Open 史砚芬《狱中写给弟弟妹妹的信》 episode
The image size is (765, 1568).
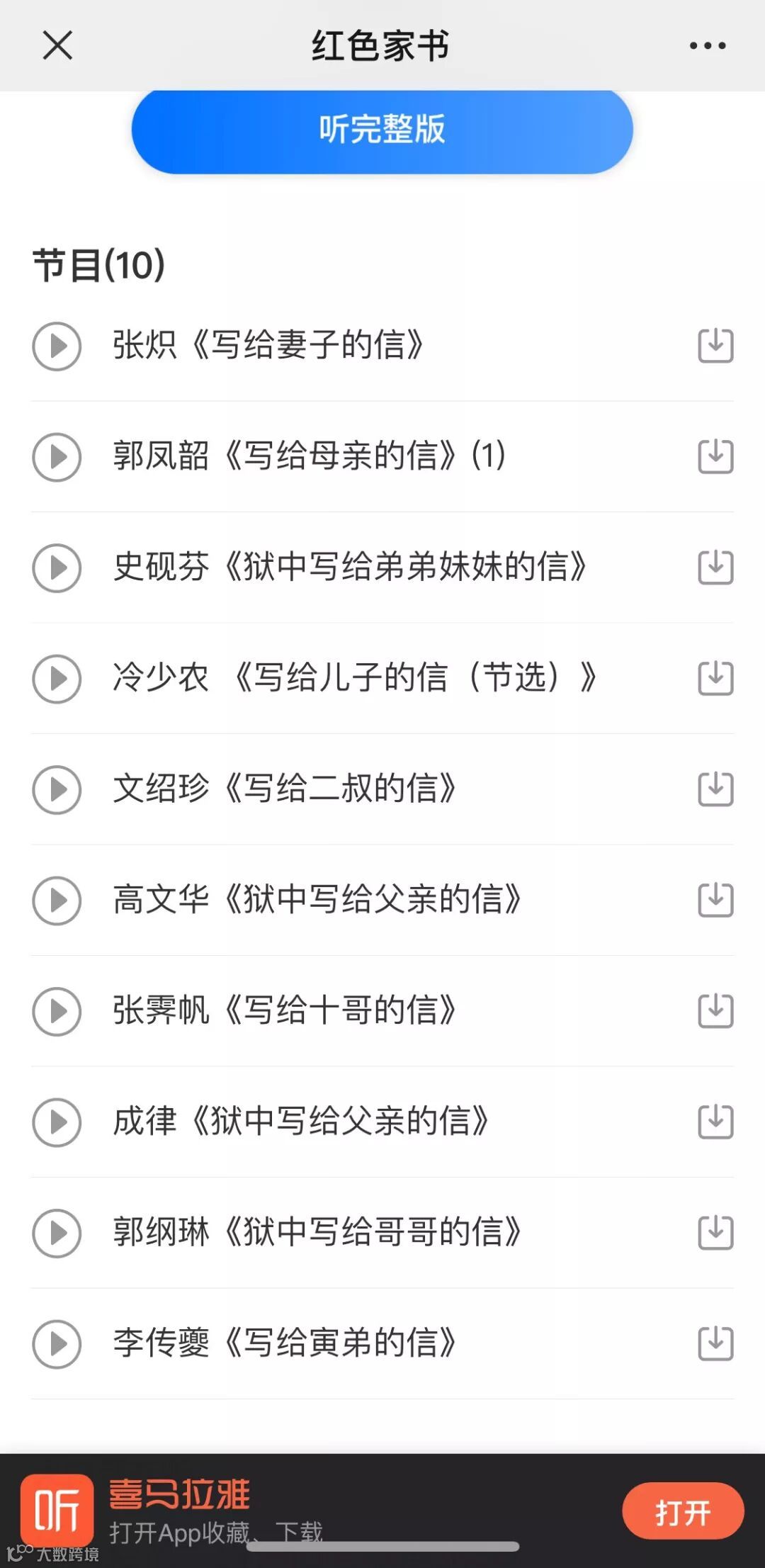(350, 568)
